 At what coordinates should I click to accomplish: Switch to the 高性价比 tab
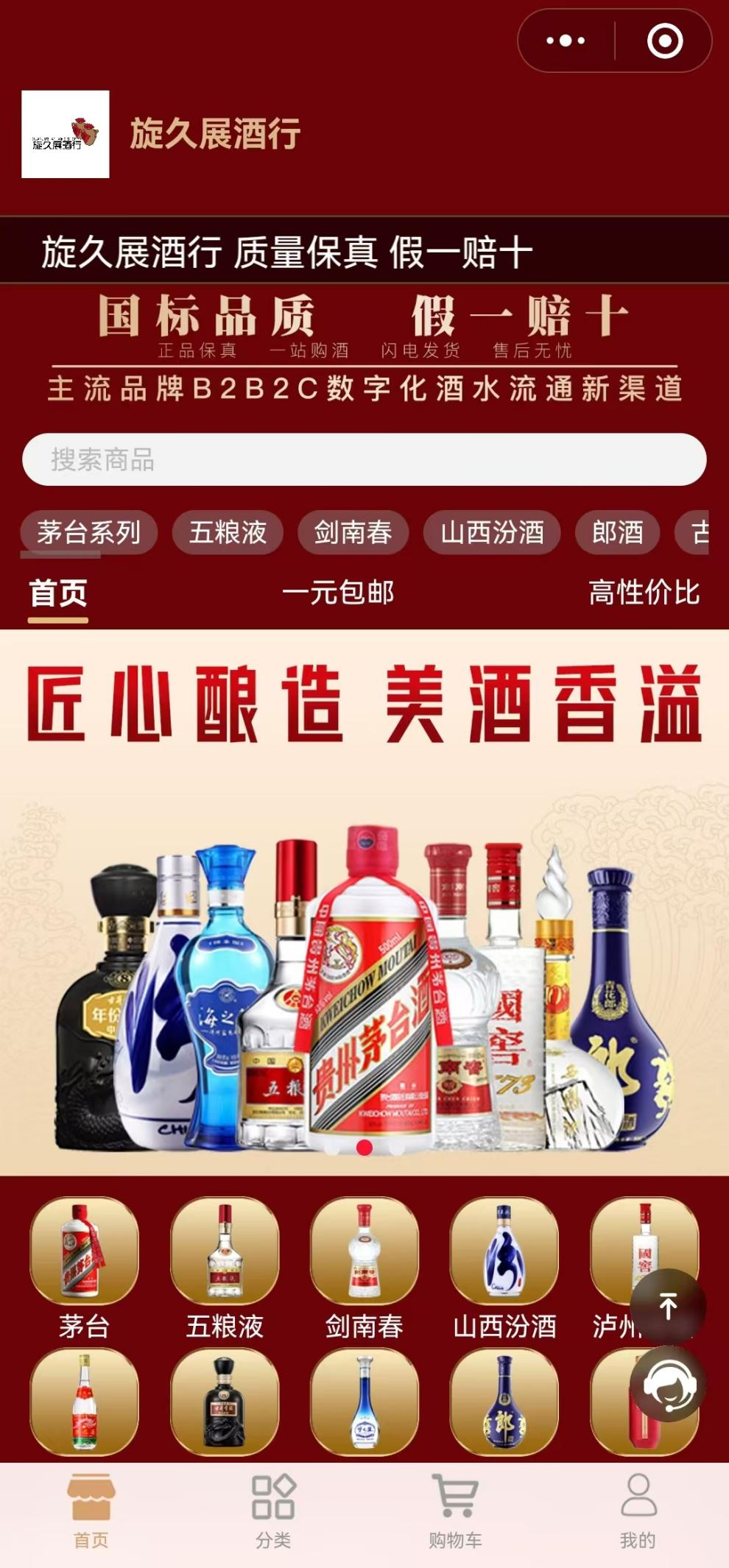click(x=644, y=593)
